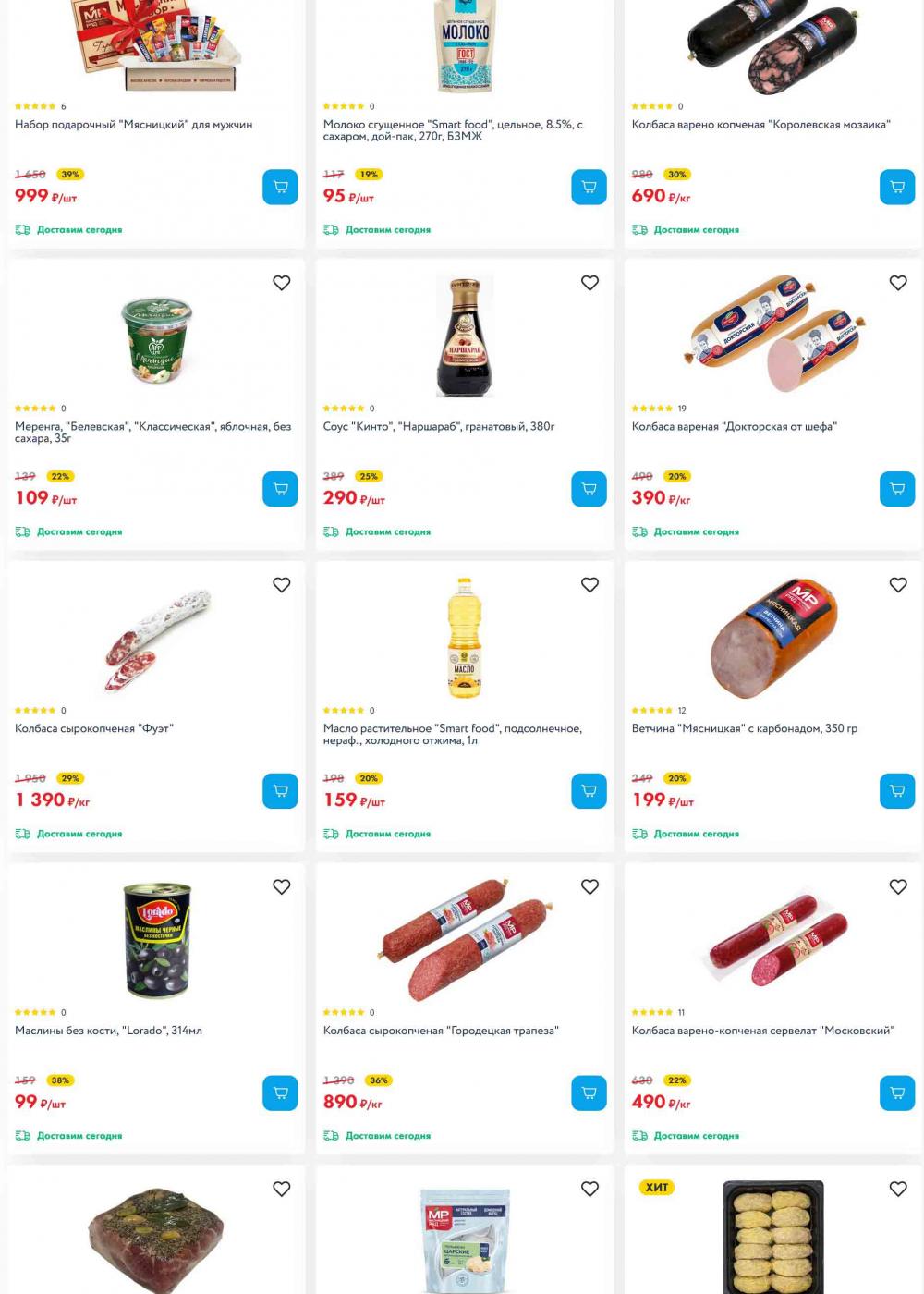This screenshot has width=924, height=1294.
Task: Add "Королевская мозаика" sausage to cart
Action: point(896,187)
